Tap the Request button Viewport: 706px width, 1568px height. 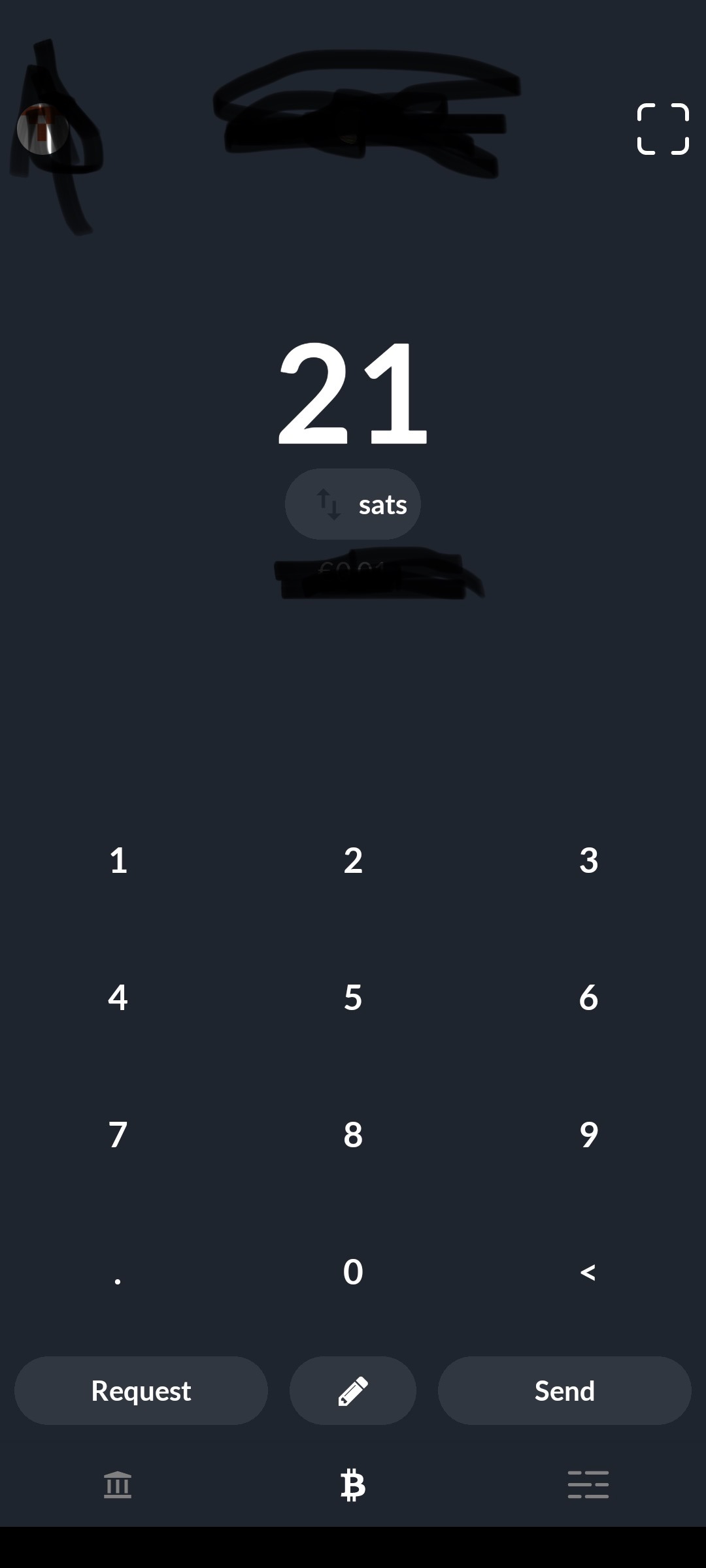click(x=141, y=1391)
